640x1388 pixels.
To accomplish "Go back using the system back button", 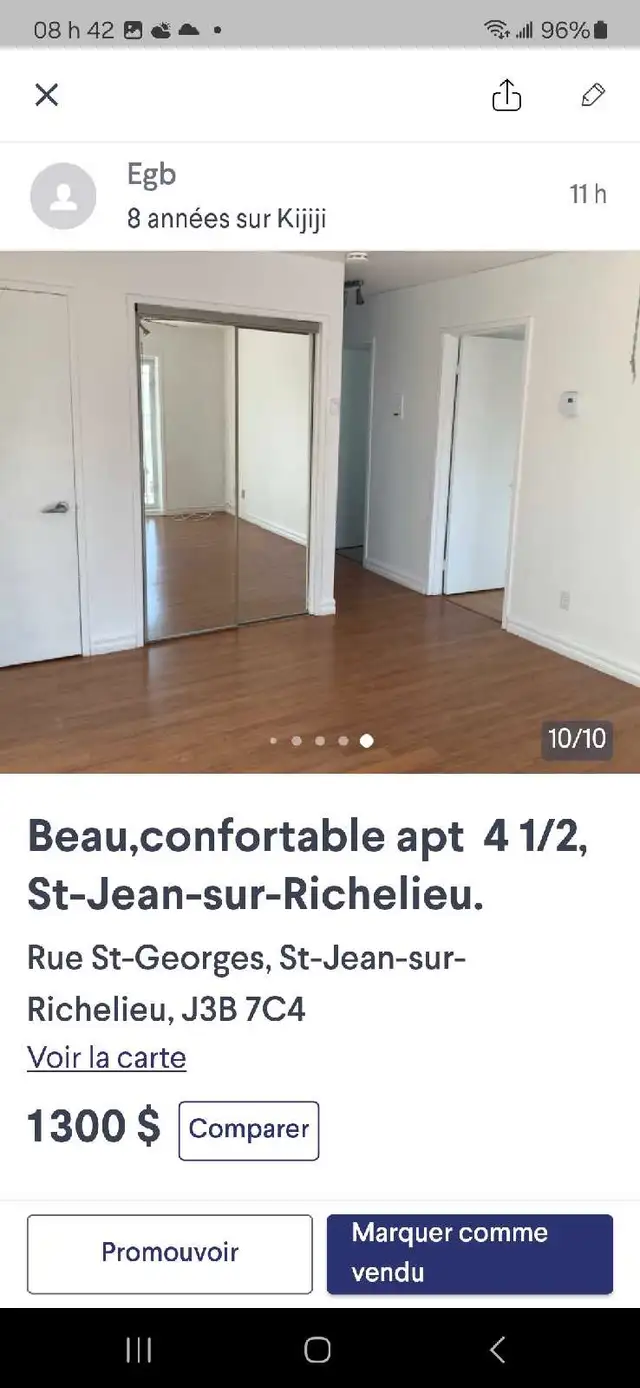I will 497,1350.
